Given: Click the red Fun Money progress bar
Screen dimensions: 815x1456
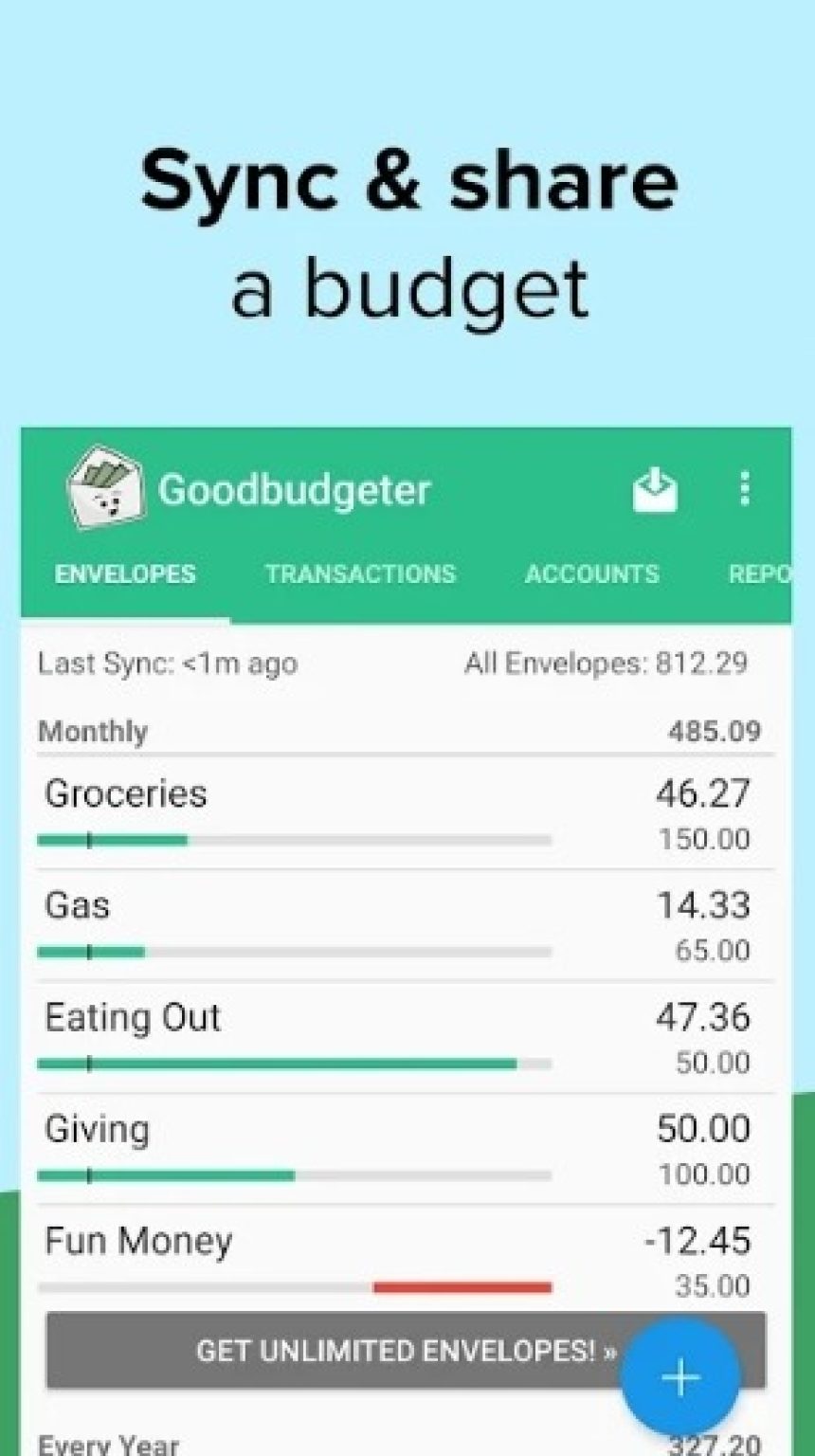Looking at the screenshot, I should pos(462,1287).
